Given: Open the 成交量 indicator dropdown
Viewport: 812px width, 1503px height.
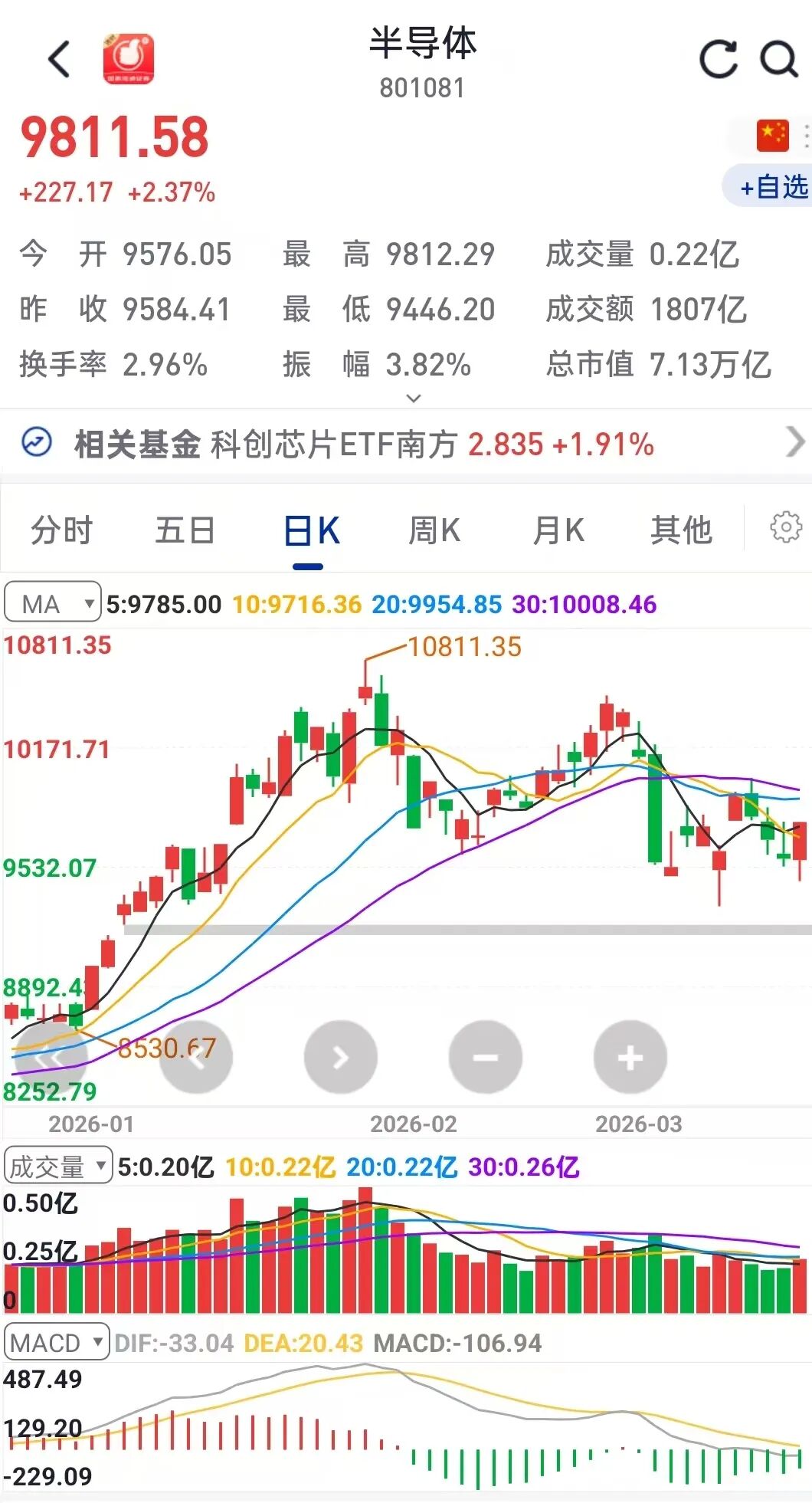Looking at the screenshot, I should tap(57, 1166).
